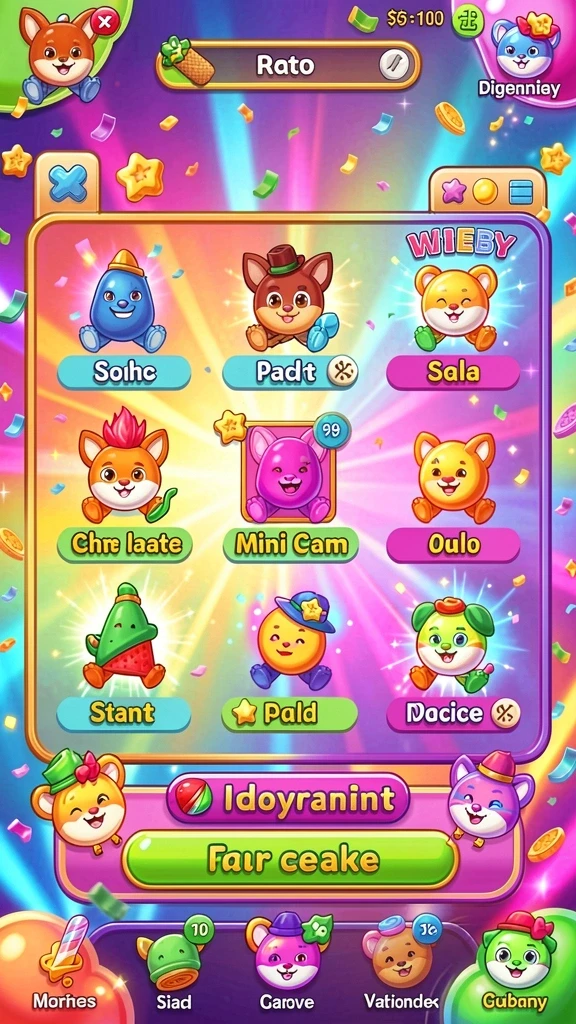The width and height of the screenshot is (576, 1024).
Task: Open the Digenniey profile avatar
Action: [526, 49]
